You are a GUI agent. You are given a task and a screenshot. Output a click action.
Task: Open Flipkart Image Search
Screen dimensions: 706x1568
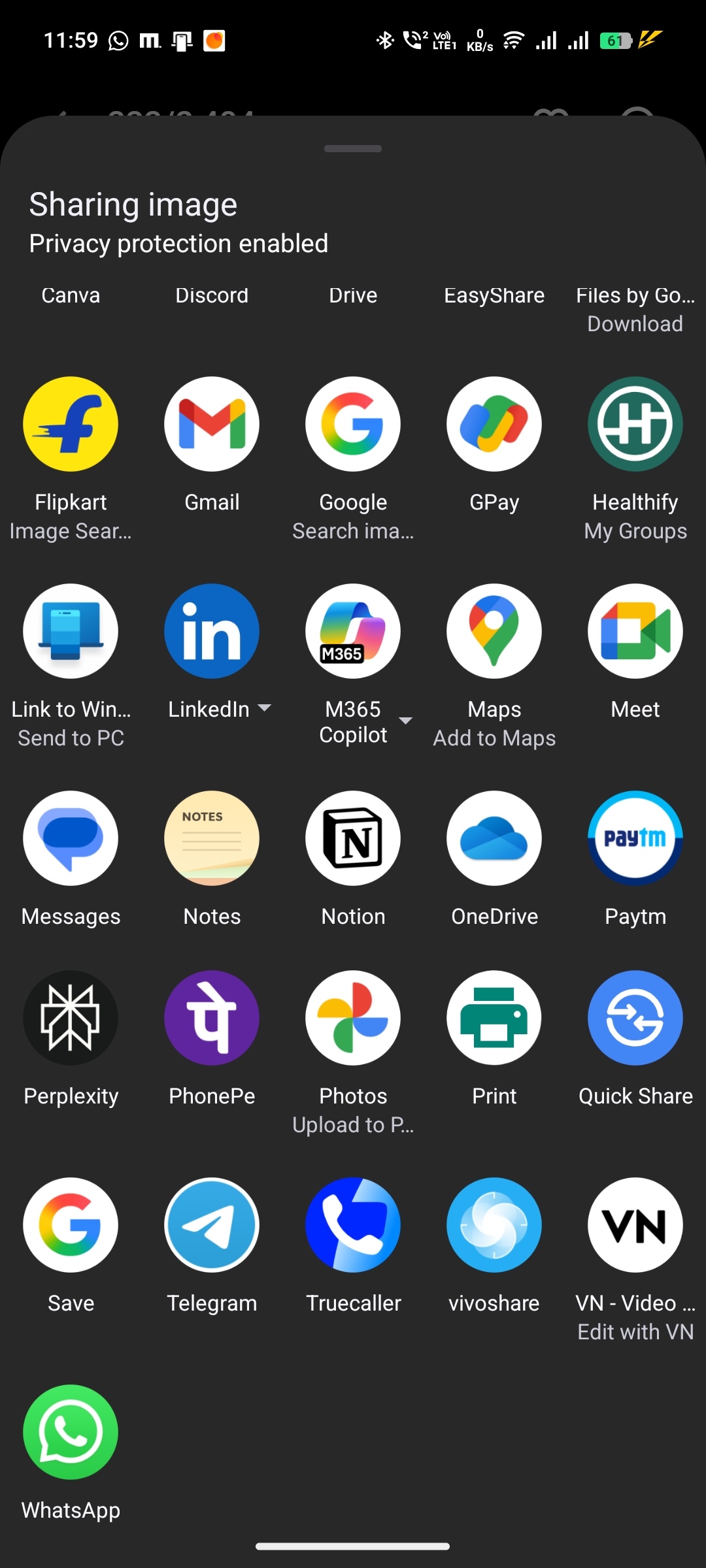click(x=71, y=423)
